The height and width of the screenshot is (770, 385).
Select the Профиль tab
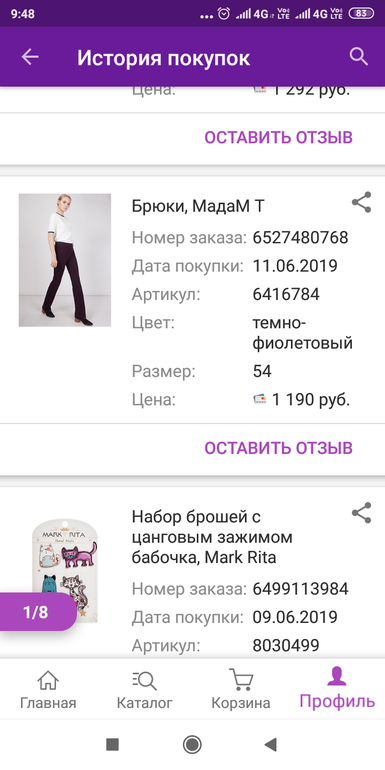click(x=337, y=688)
